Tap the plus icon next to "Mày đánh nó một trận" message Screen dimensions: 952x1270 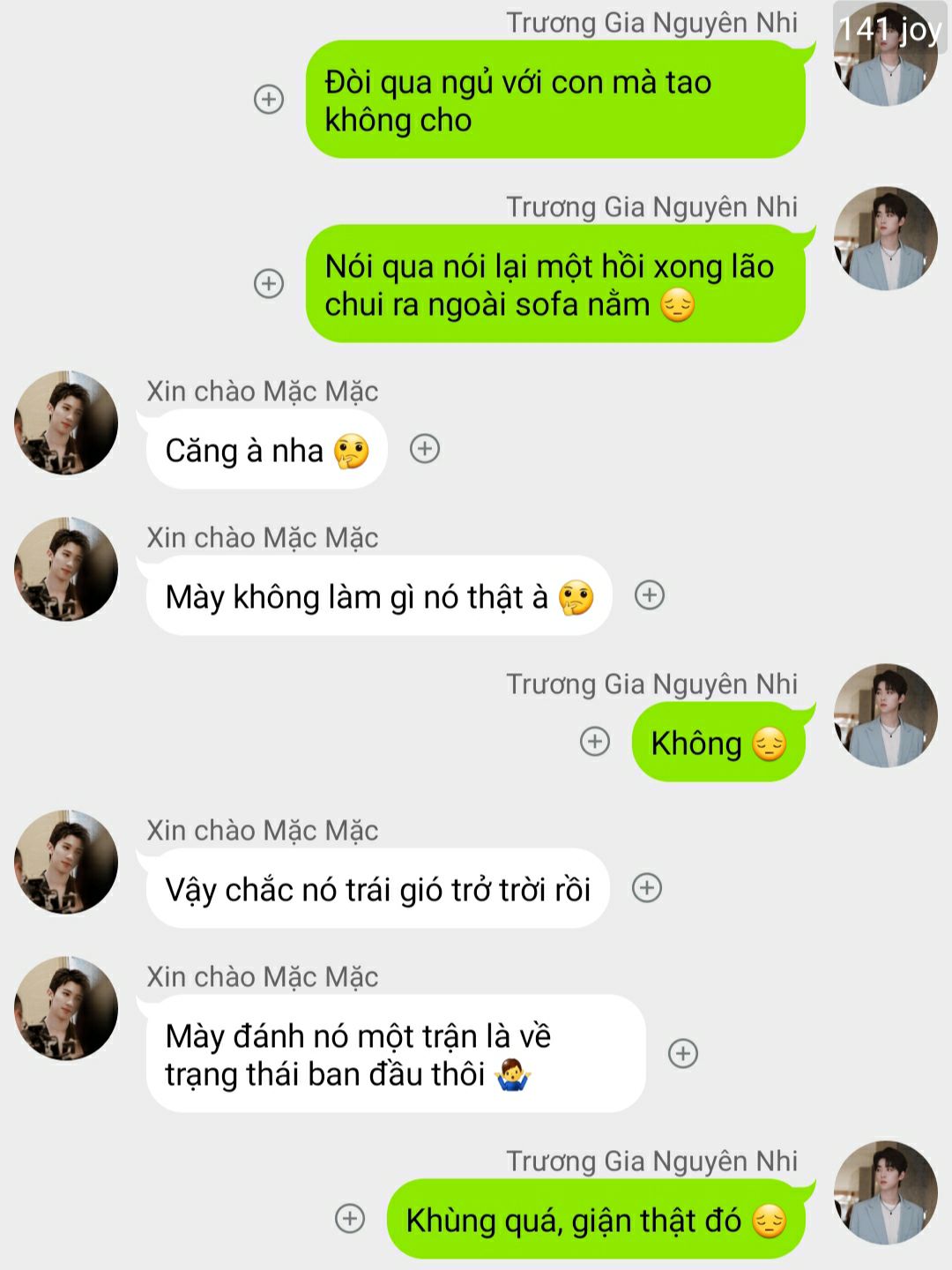click(x=683, y=1053)
